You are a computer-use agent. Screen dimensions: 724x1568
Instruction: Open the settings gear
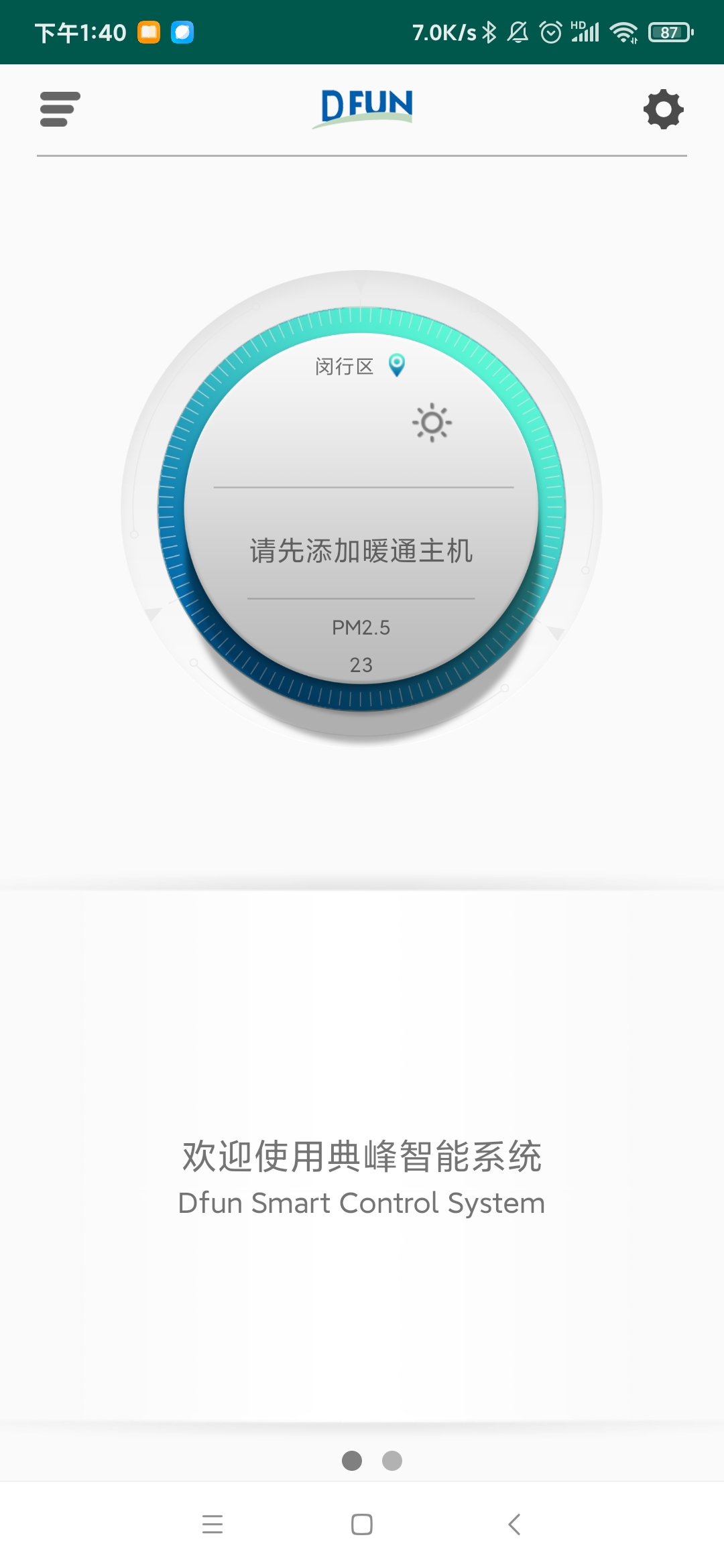[664, 110]
